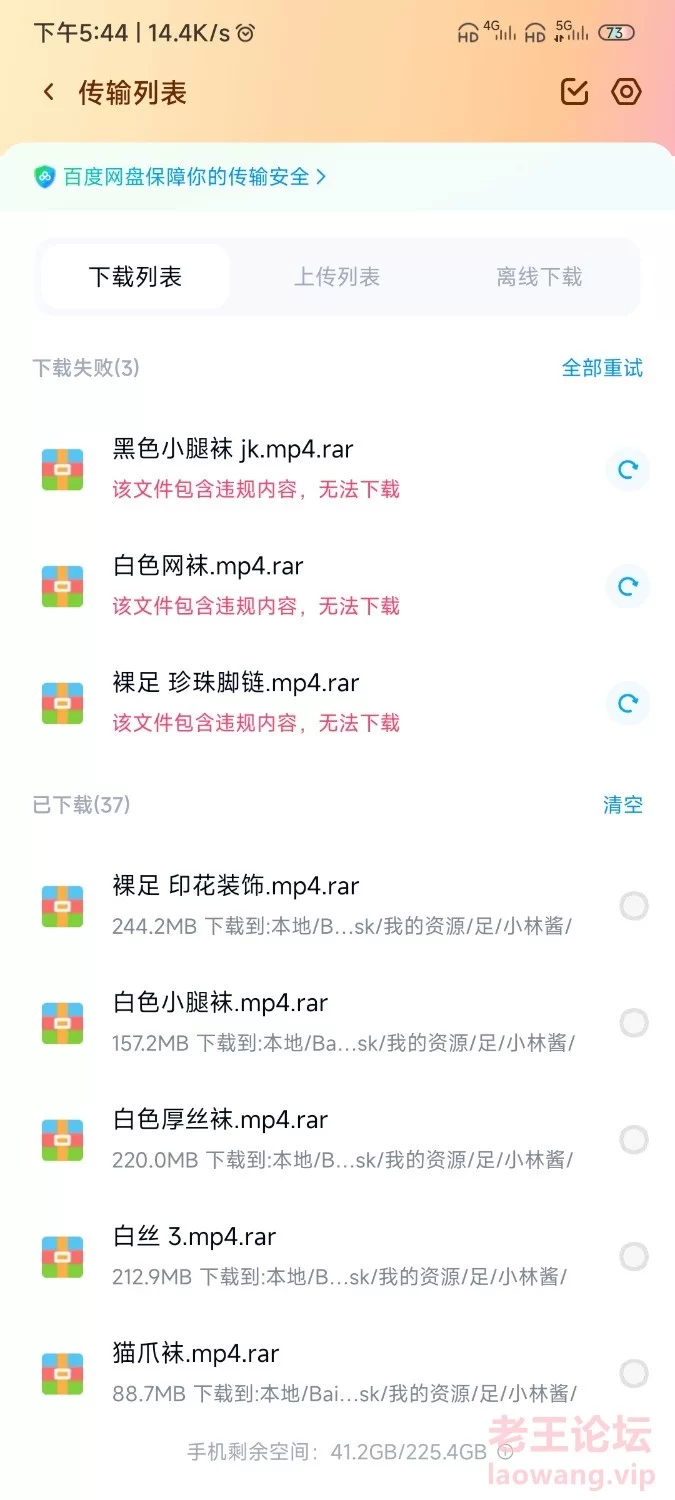Select the circle for 白色小腿袜.mp4.rar
Image resolution: width=675 pixels, height=1500 pixels.
tap(634, 1023)
